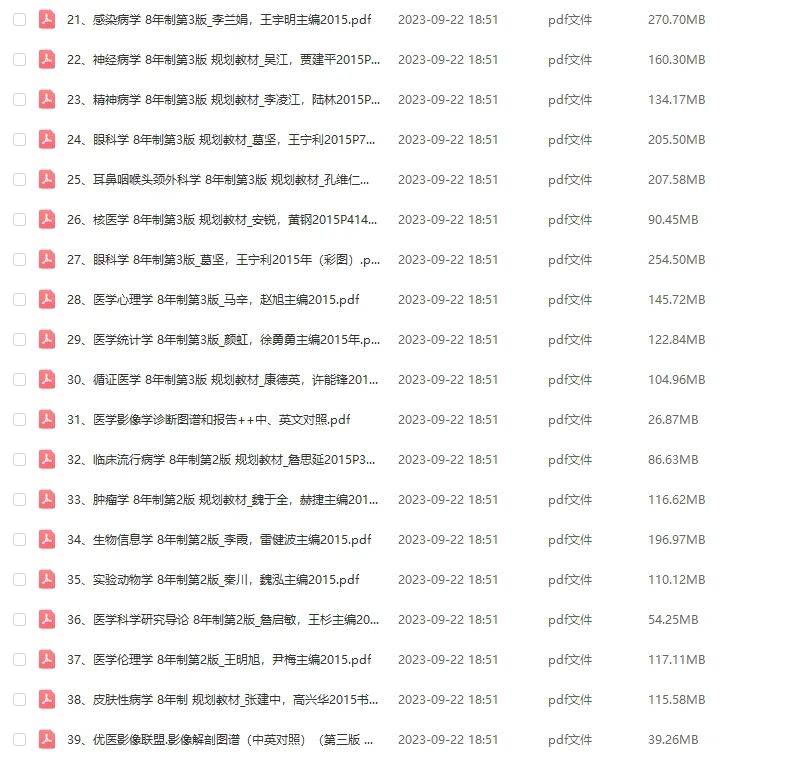
Task: Select the checkbox for 22、神经病学
Action: tap(19, 59)
